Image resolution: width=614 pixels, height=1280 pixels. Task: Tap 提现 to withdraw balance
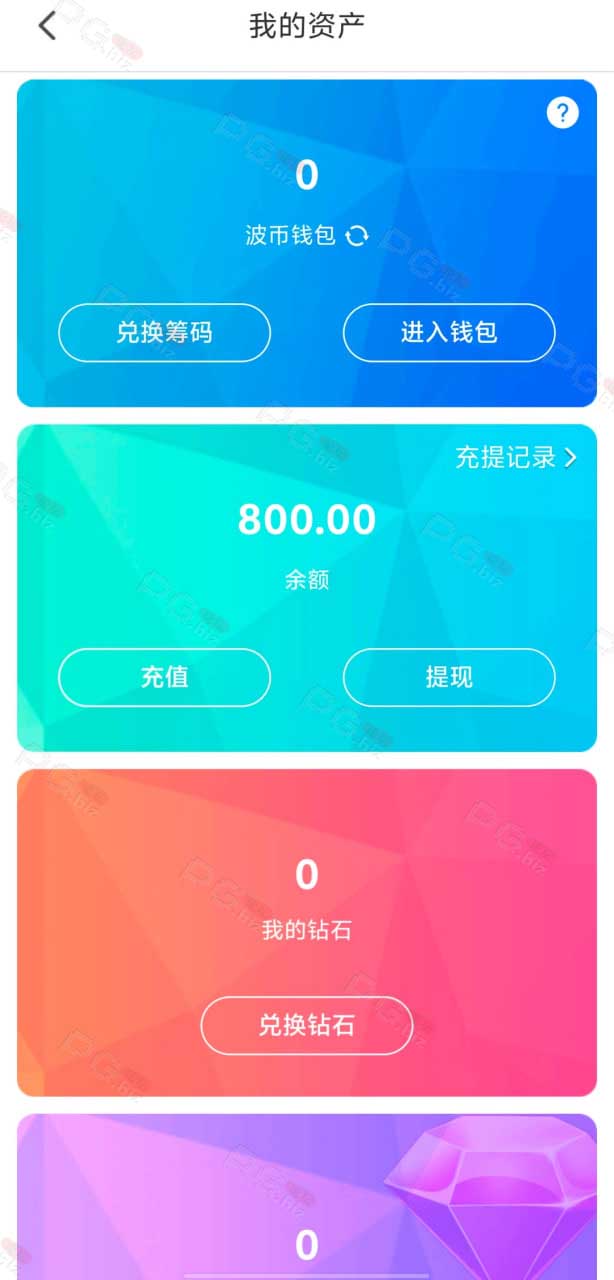[449, 677]
